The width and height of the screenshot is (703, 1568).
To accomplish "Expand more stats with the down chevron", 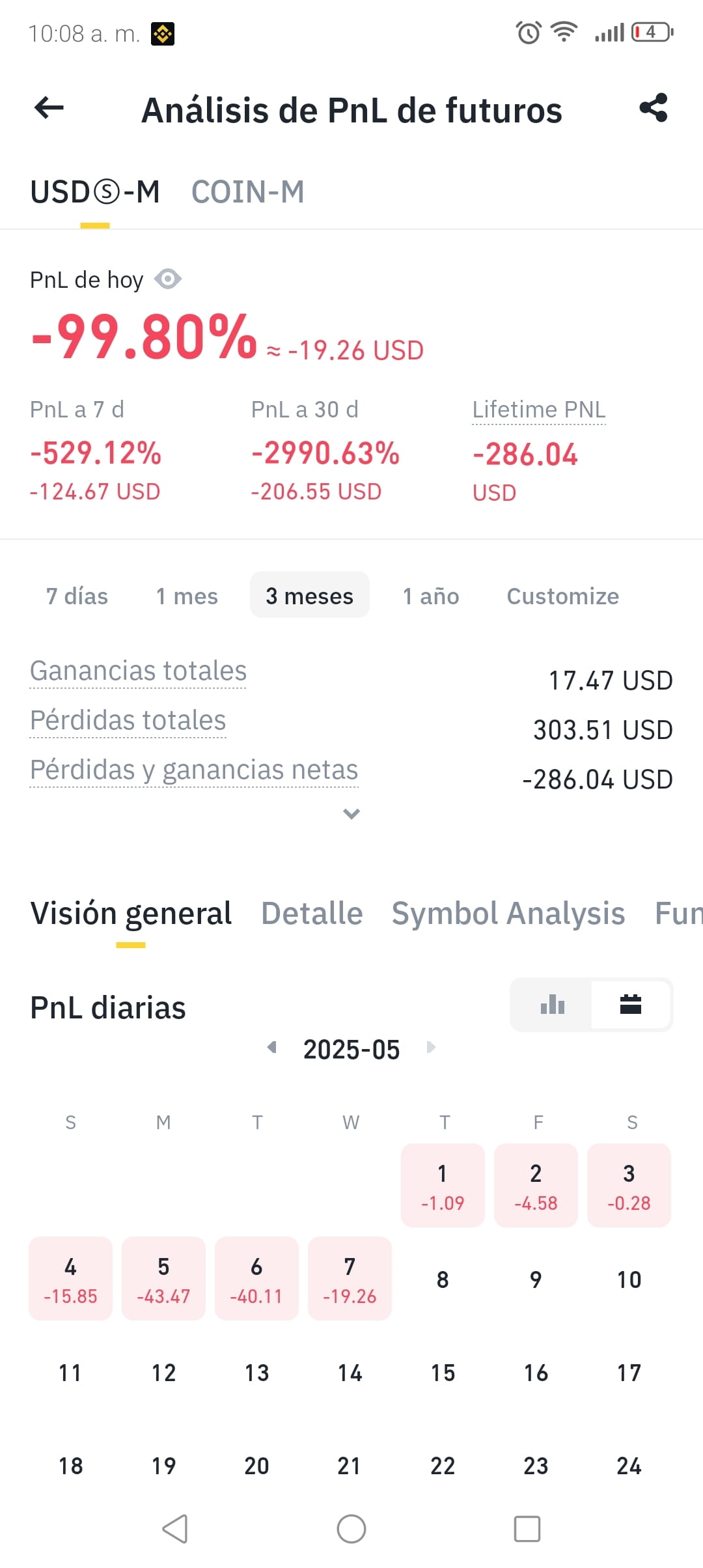I will tap(351, 813).
